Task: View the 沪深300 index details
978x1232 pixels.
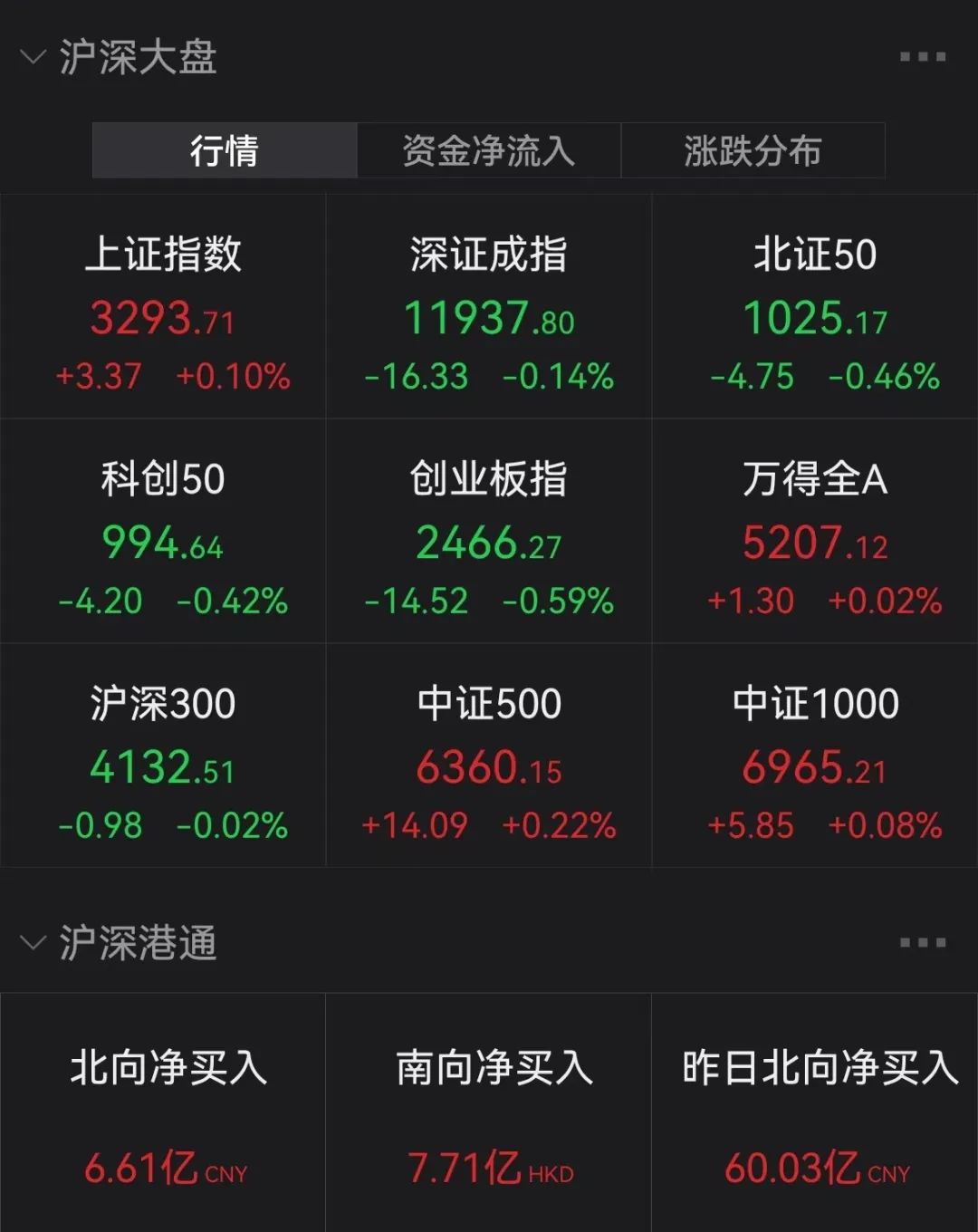Action: pos(163,757)
